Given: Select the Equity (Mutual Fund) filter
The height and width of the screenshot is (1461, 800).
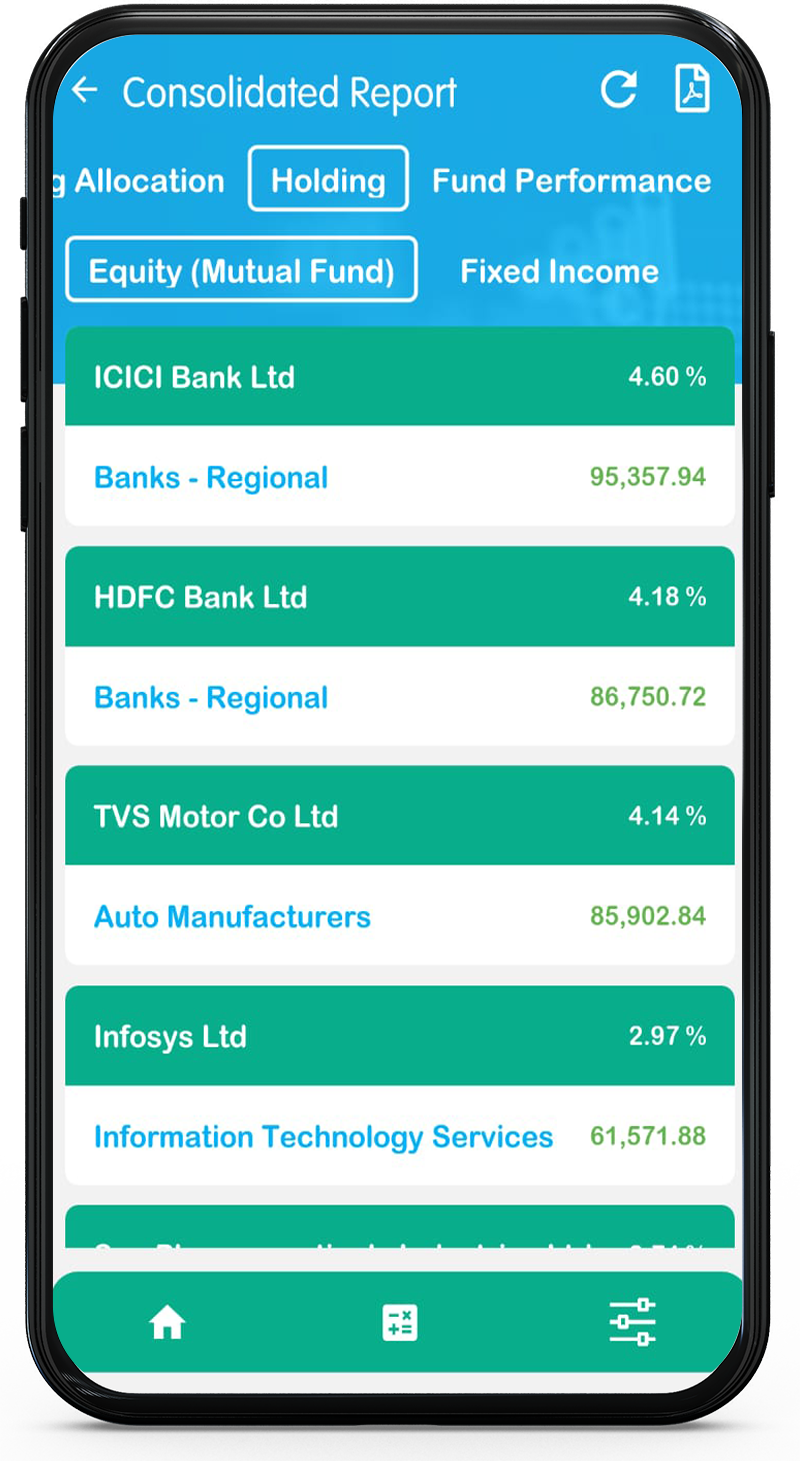Looking at the screenshot, I should [x=241, y=270].
